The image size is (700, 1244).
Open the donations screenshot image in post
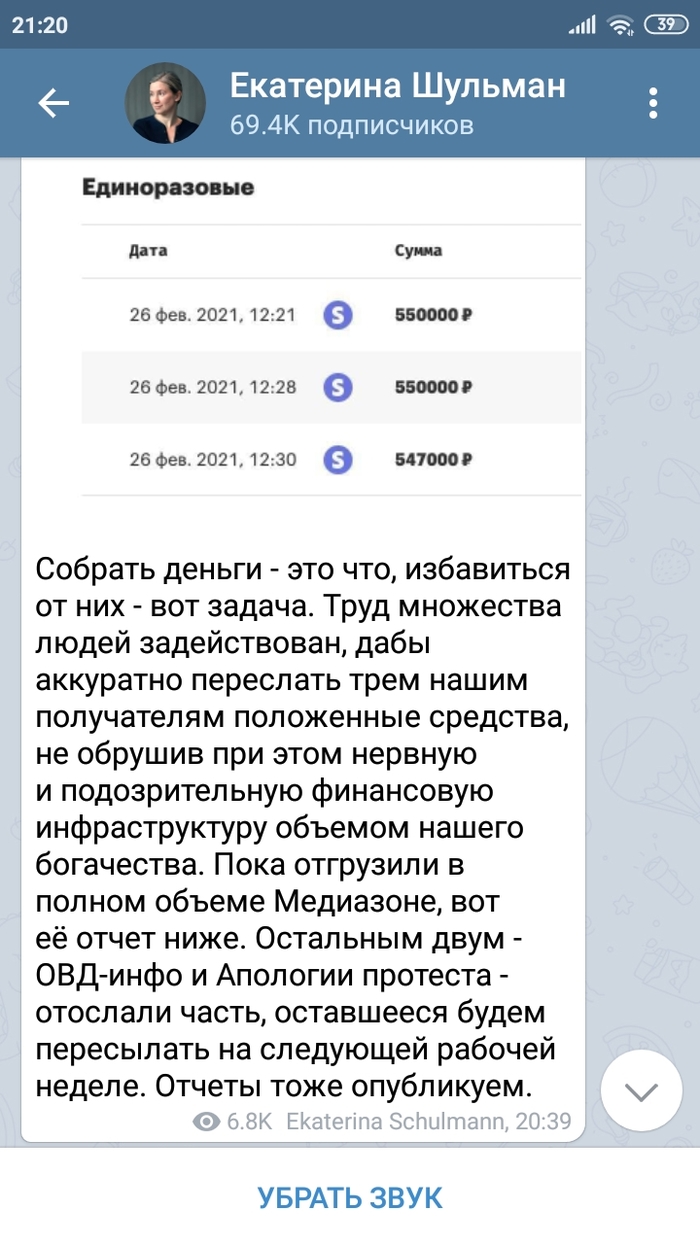[x=330, y=340]
